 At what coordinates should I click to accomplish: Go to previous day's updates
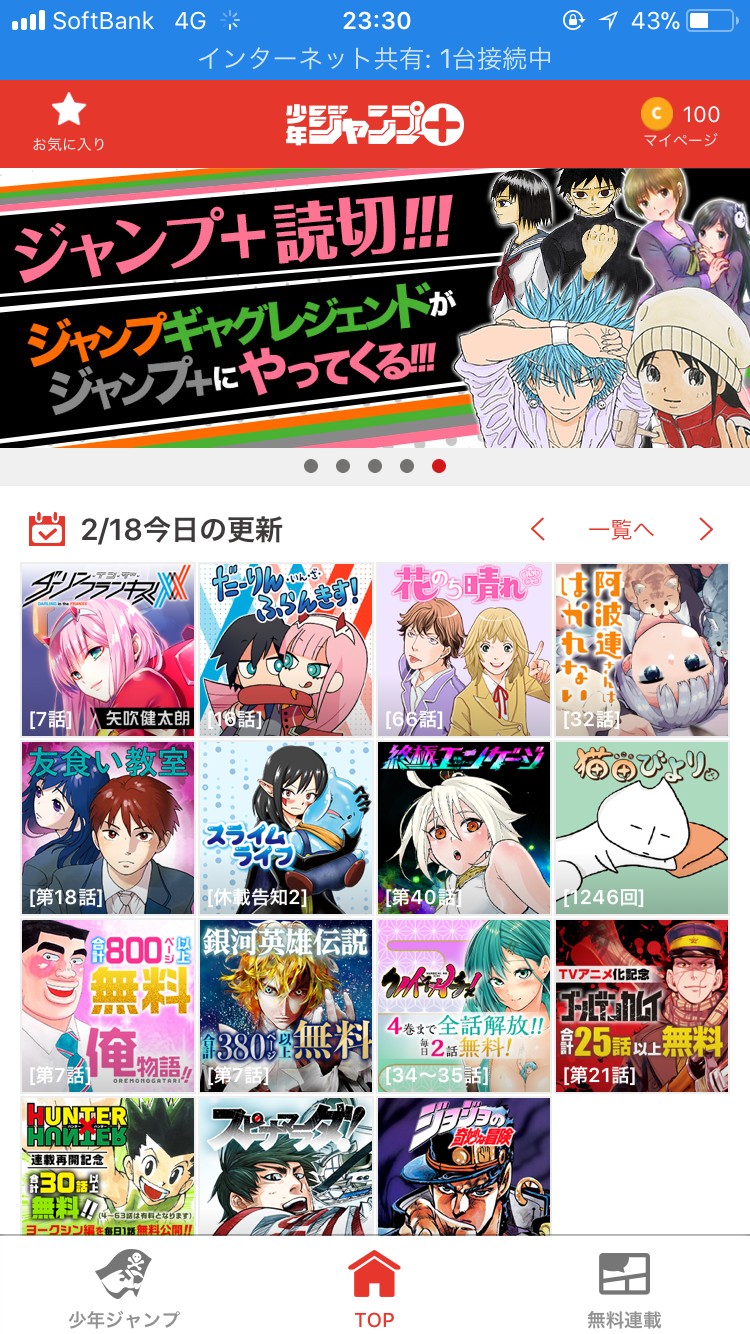click(538, 529)
